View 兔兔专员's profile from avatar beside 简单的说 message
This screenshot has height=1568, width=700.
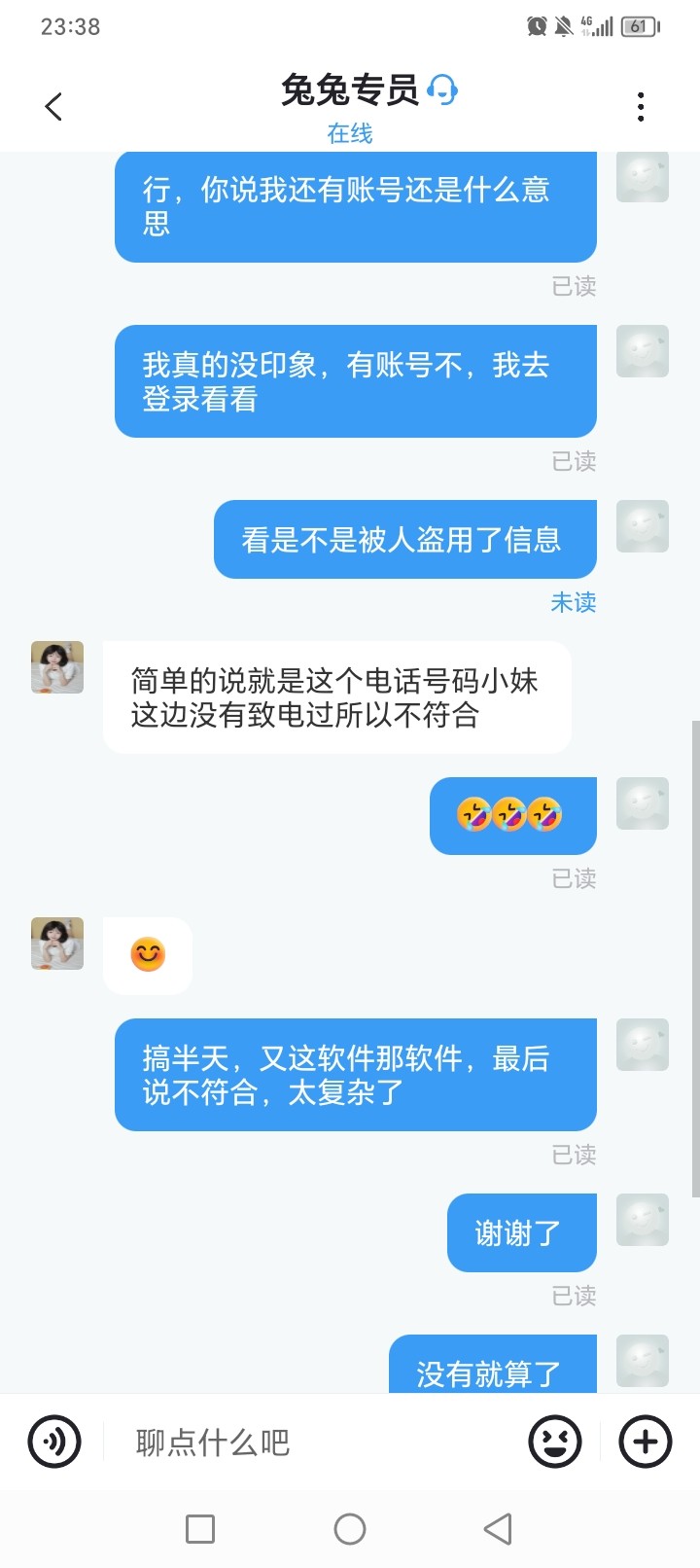(x=57, y=667)
